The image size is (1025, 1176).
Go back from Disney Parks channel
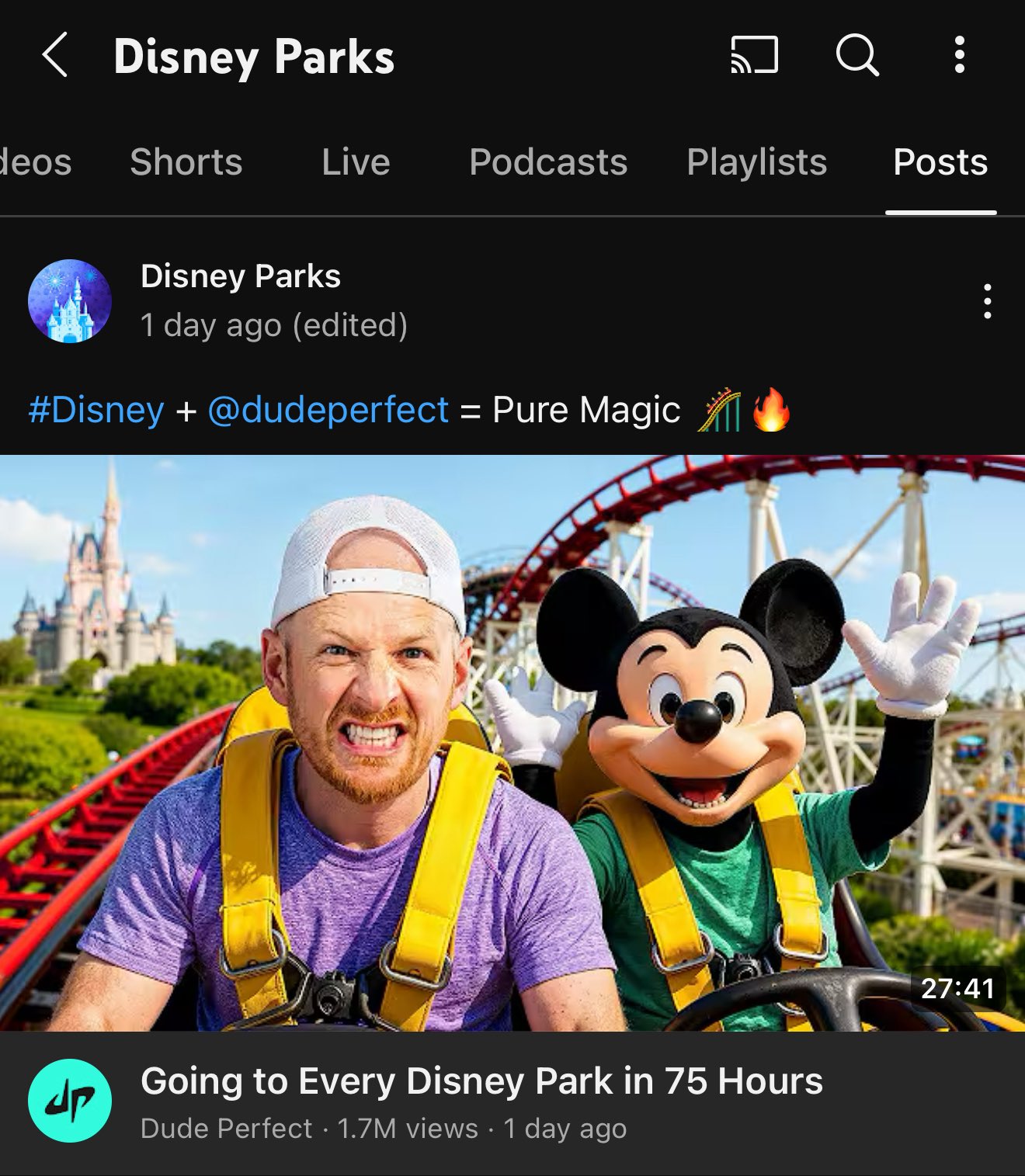click(x=56, y=55)
